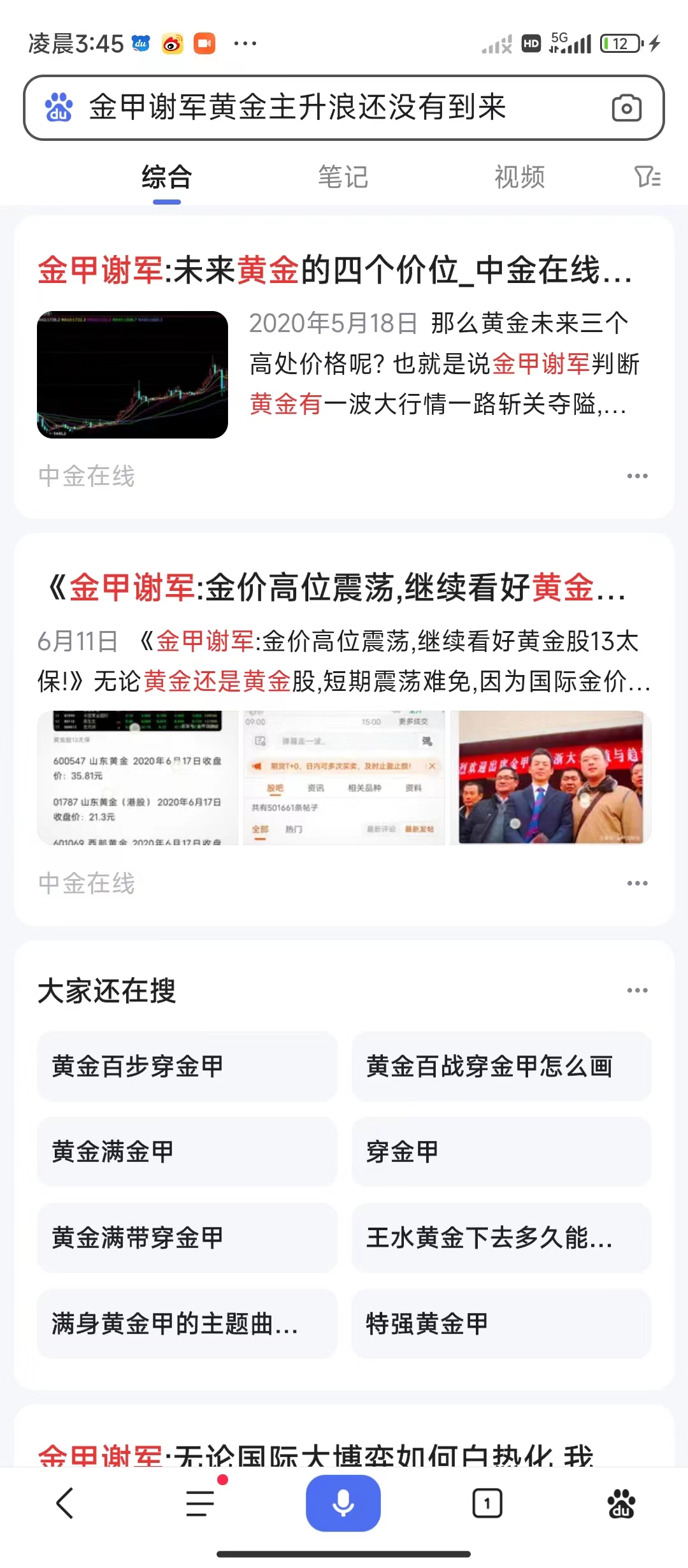Switch to the 视频 tab
Screen dimensions: 688x1568
[x=519, y=177]
